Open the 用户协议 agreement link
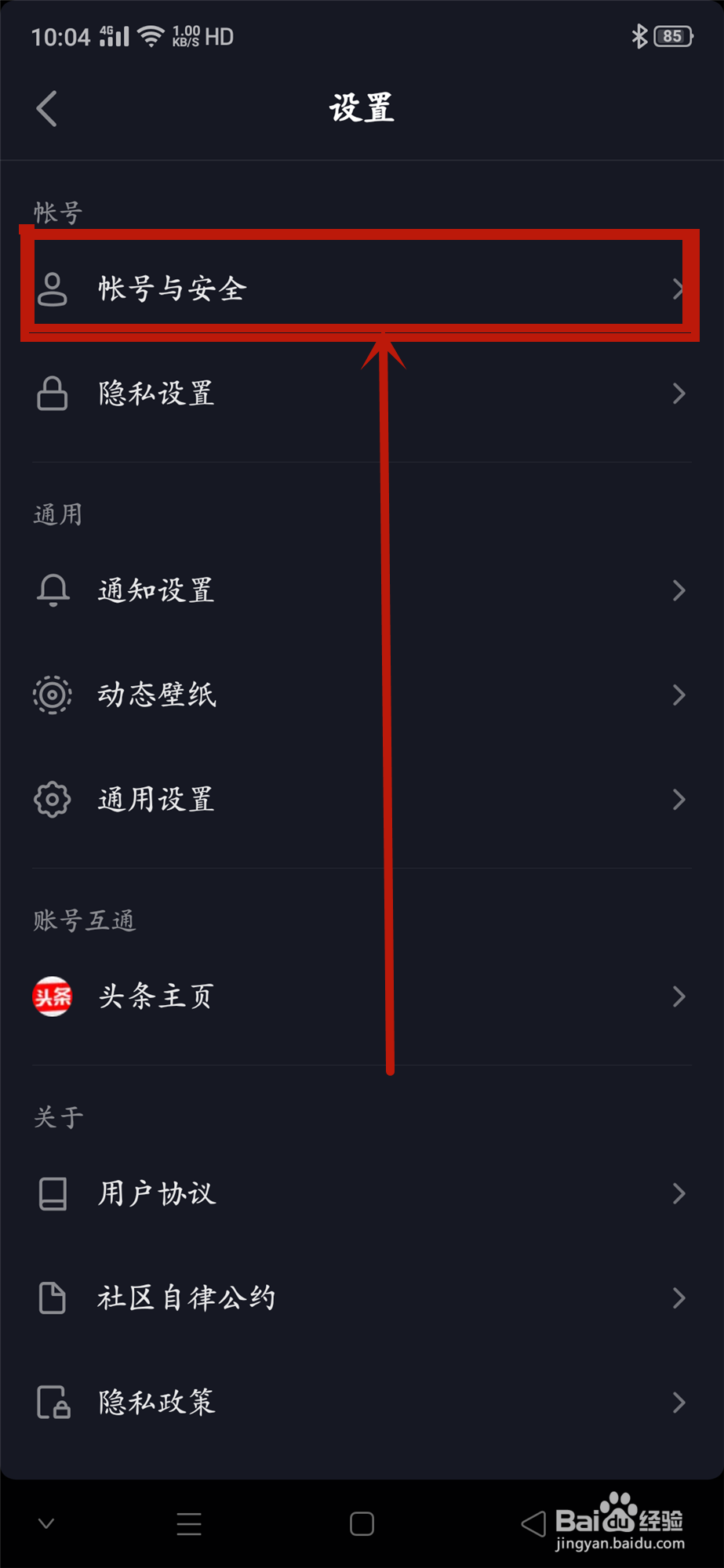 click(155, 1192)
